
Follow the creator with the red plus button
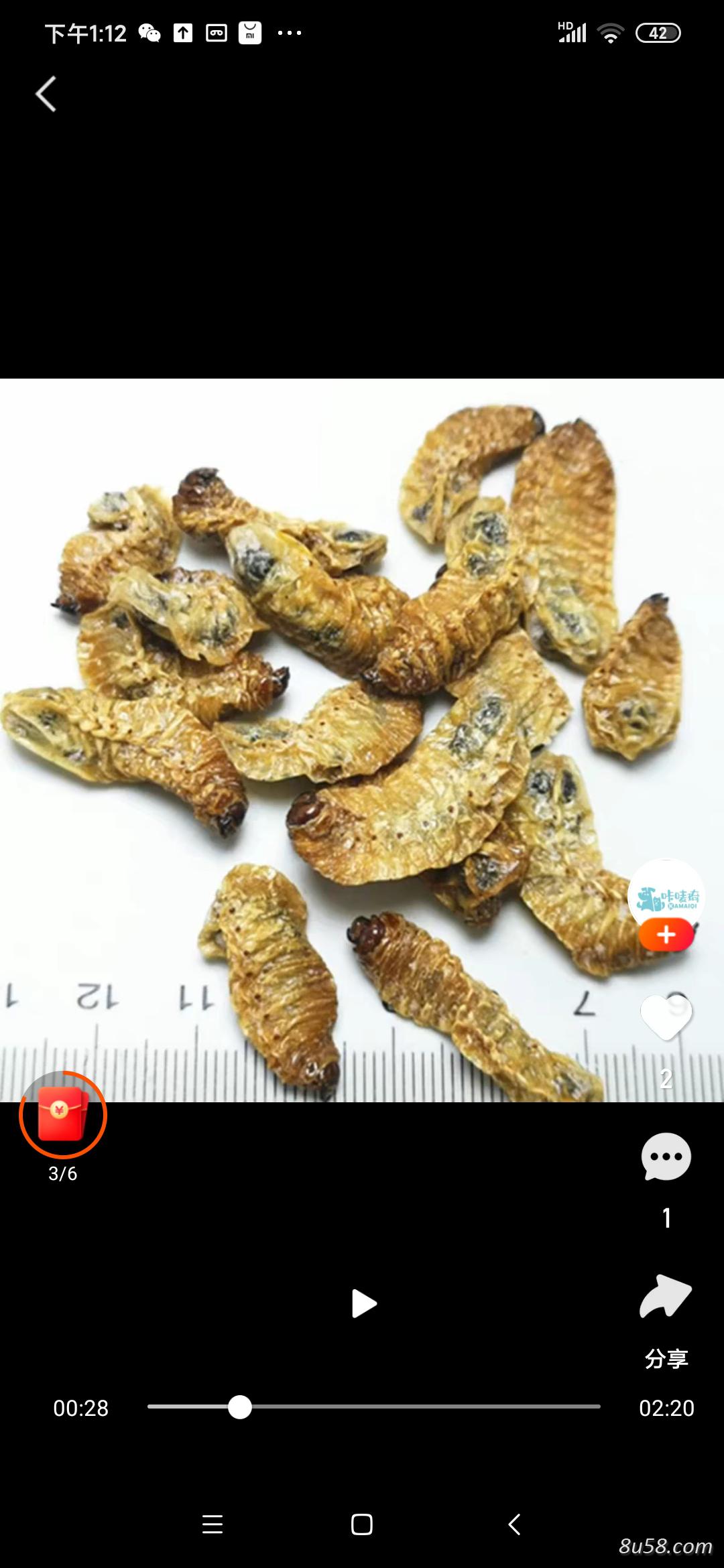[666, 935]
